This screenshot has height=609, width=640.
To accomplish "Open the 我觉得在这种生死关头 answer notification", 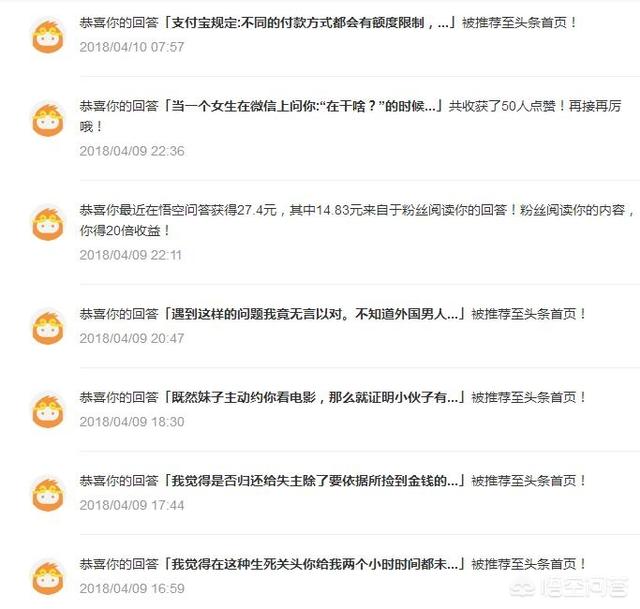I will 315,564.
